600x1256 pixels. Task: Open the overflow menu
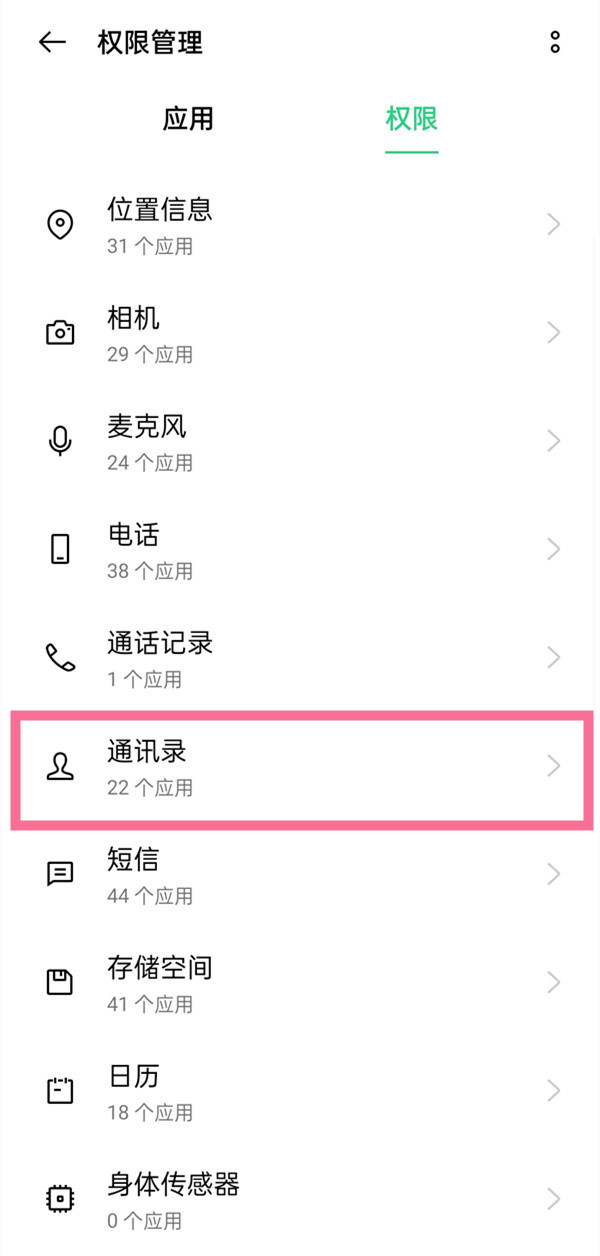(555, 42)
